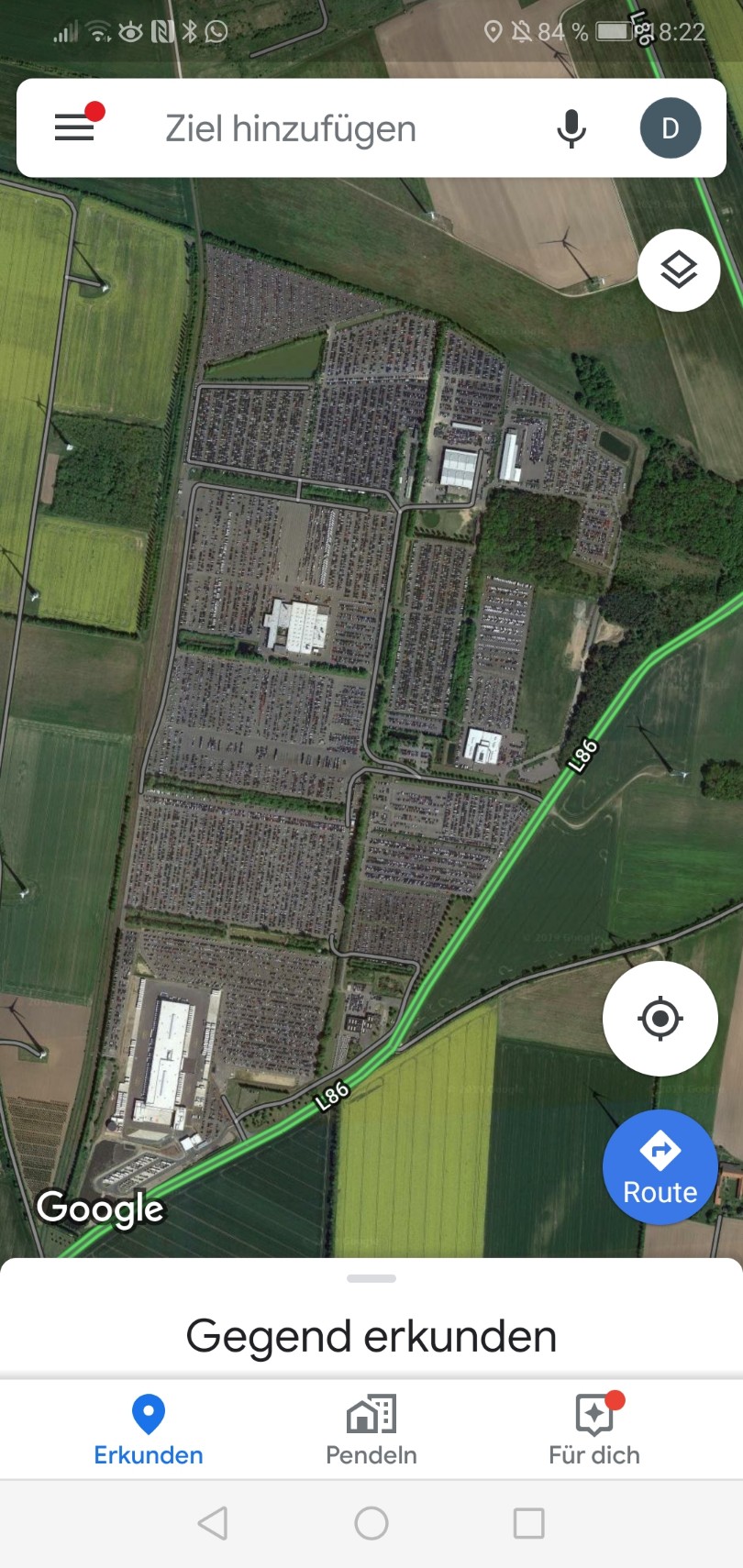Select the Erkunden tab

tap(149, 1429)
